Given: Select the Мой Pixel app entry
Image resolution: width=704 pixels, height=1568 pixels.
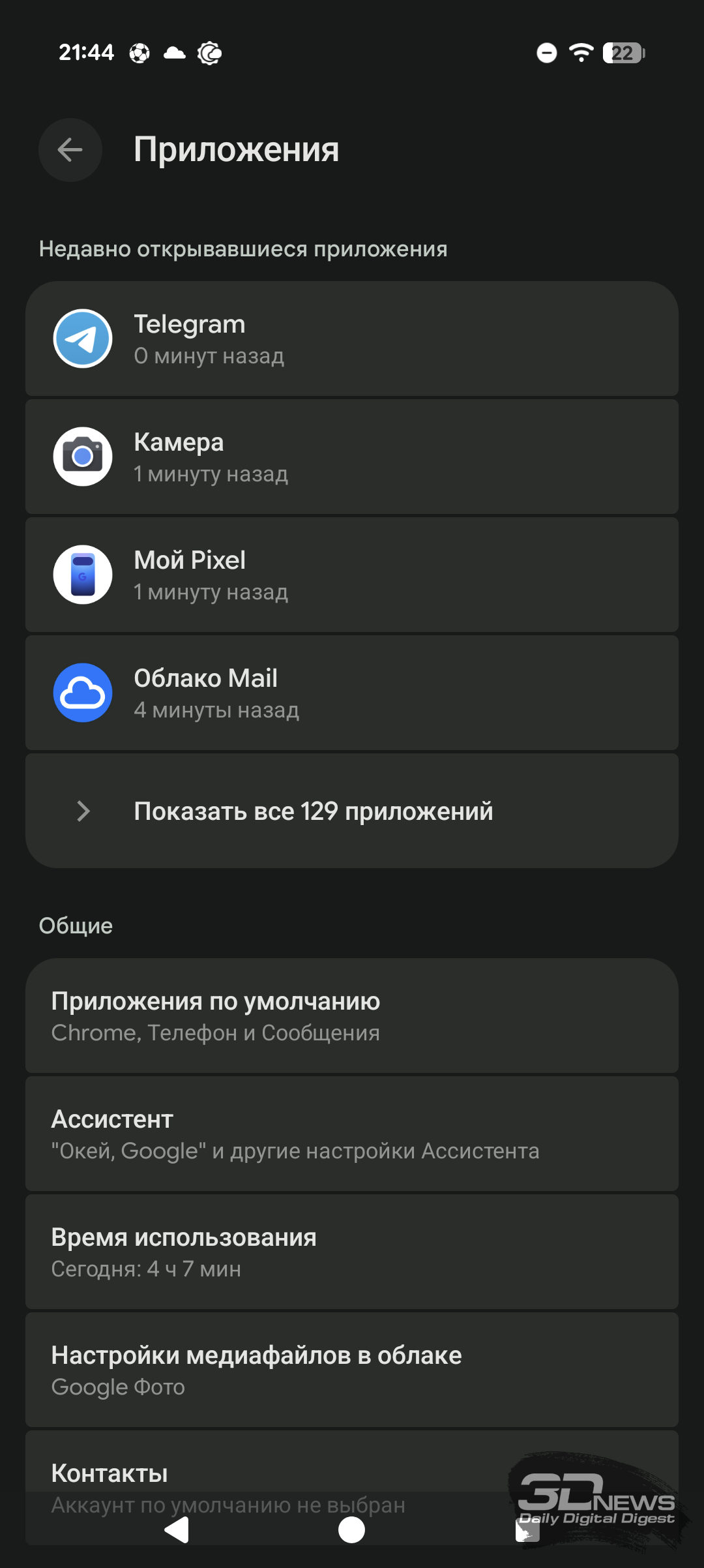Looking at the screenshot, I should (x=352, y=575).
